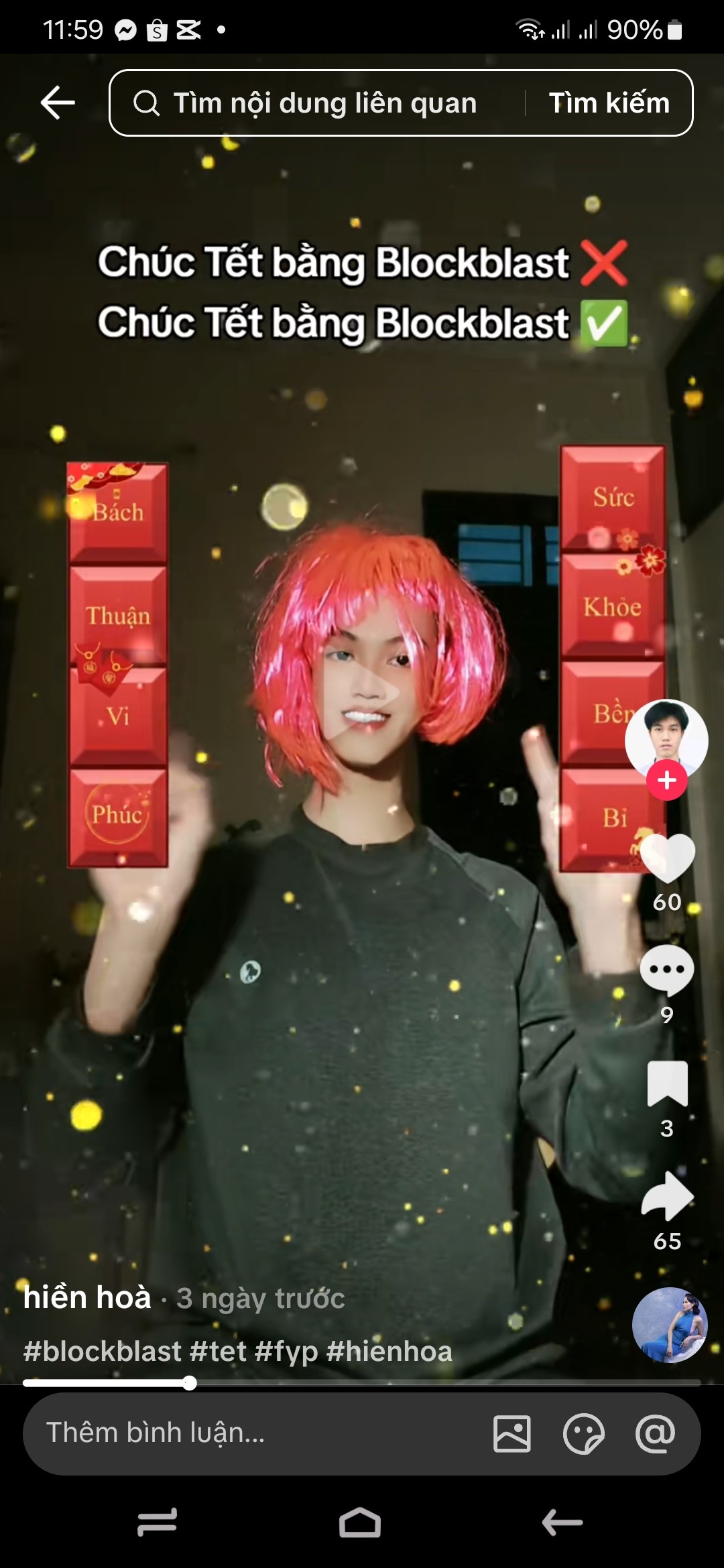Mention someone with the @ icon
The width and height of the screenshot is (724, 1568).
pyautogui.click(x=655, y=1434)
